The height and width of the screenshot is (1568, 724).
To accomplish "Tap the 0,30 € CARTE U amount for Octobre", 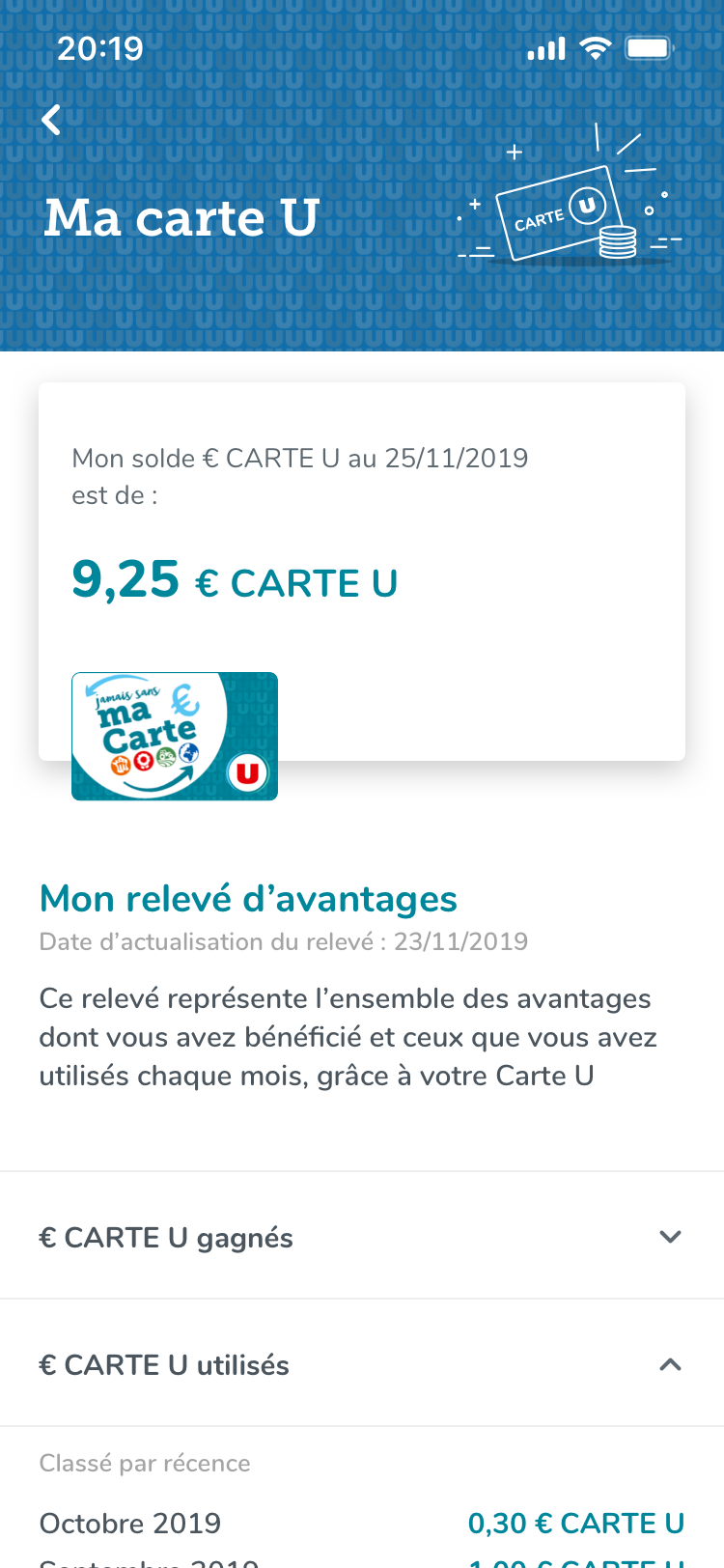I will click(576, 1524).
